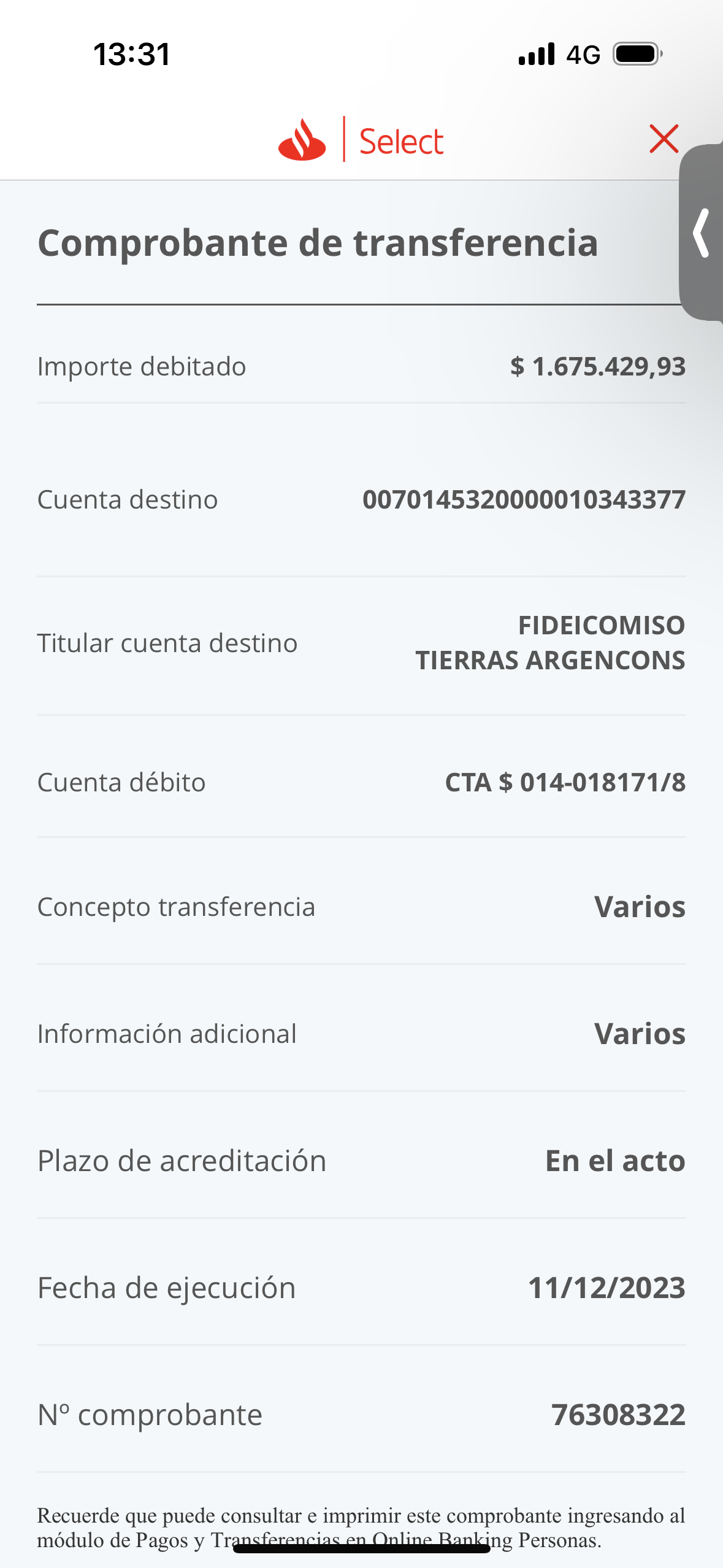Screen dimensions: 723x1568
Task: Open the gray side panel arrow handle
Action: click(x=702, y=233)
